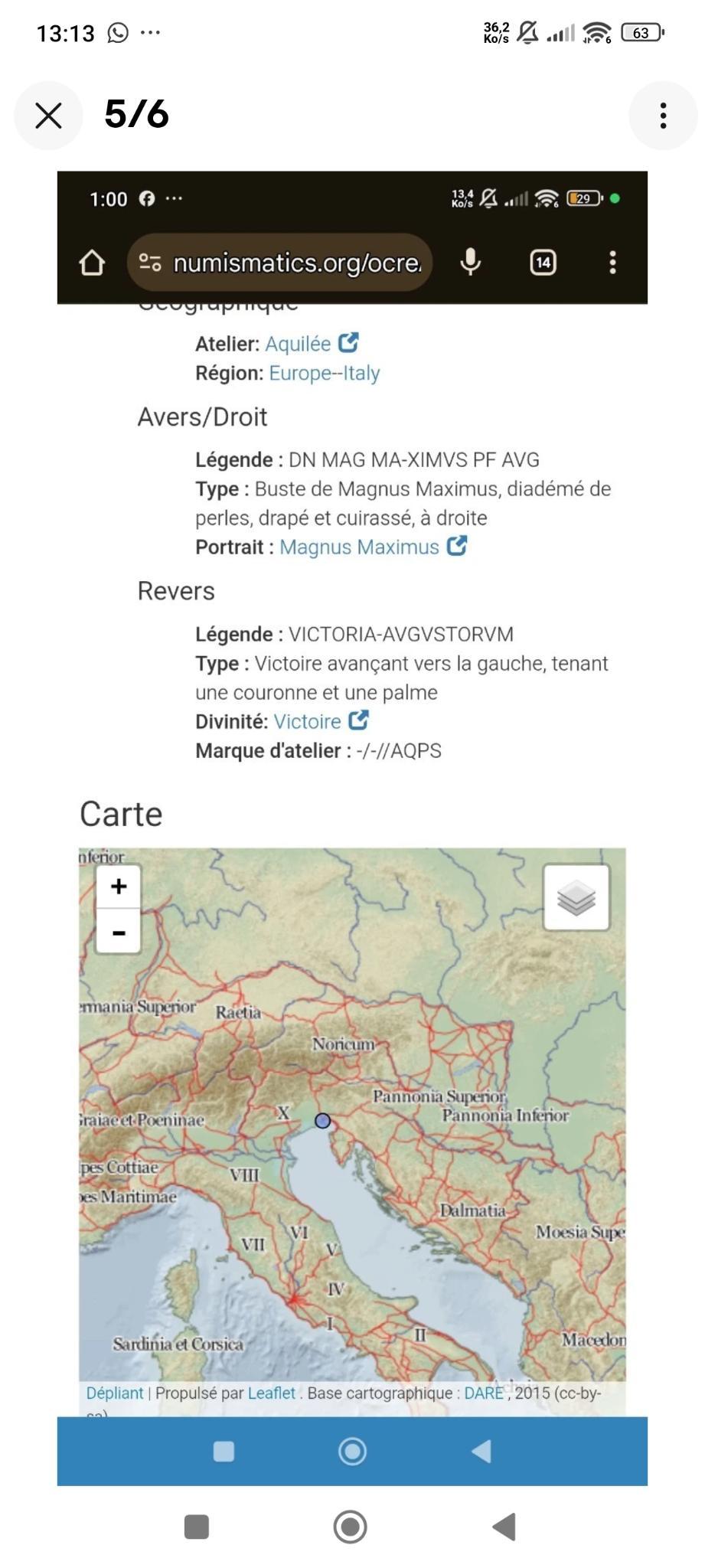
Task: Open the viewer's overflow menu
Action: click(x=663, y=116)
